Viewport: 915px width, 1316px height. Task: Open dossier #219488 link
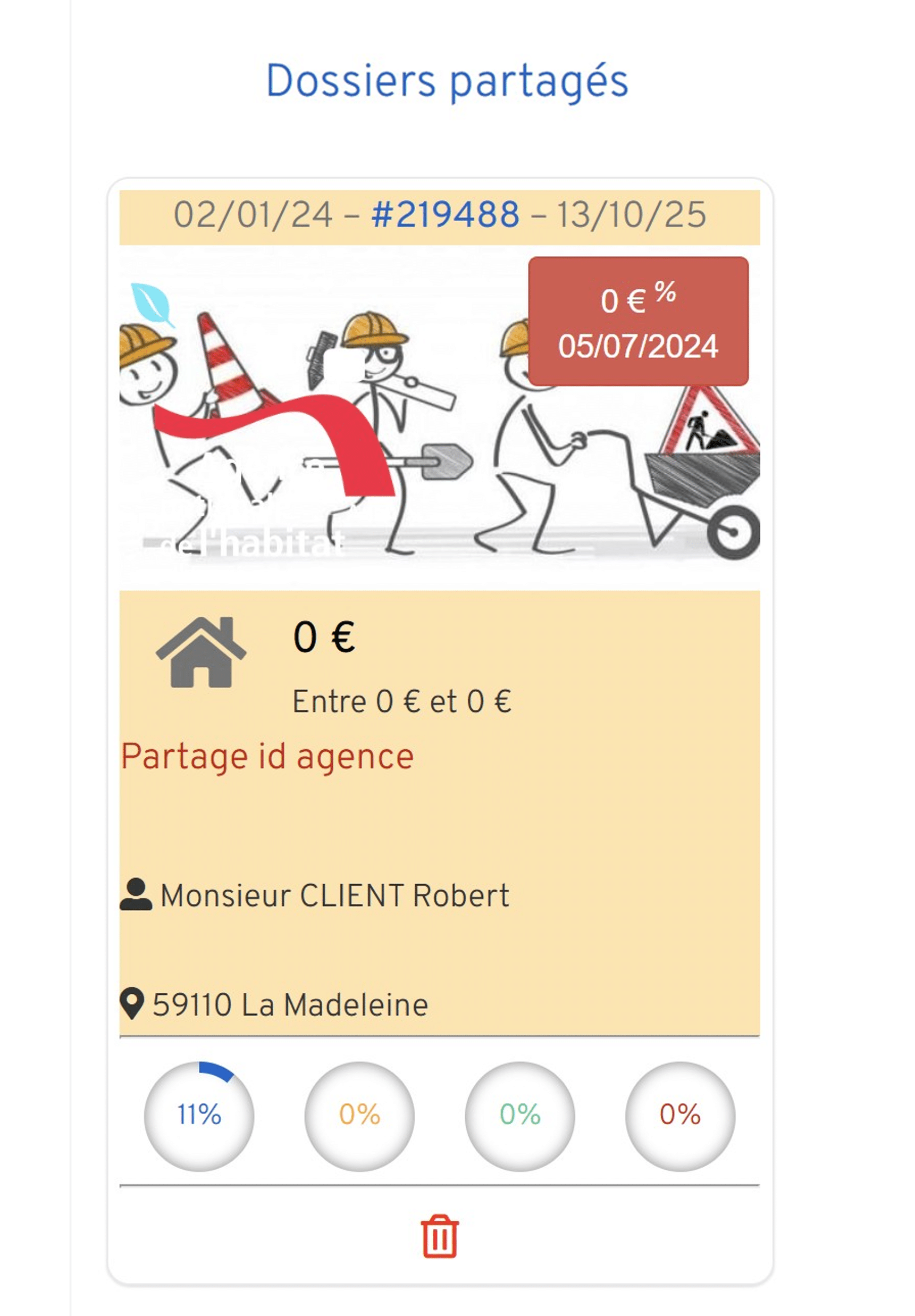point(445,215)
